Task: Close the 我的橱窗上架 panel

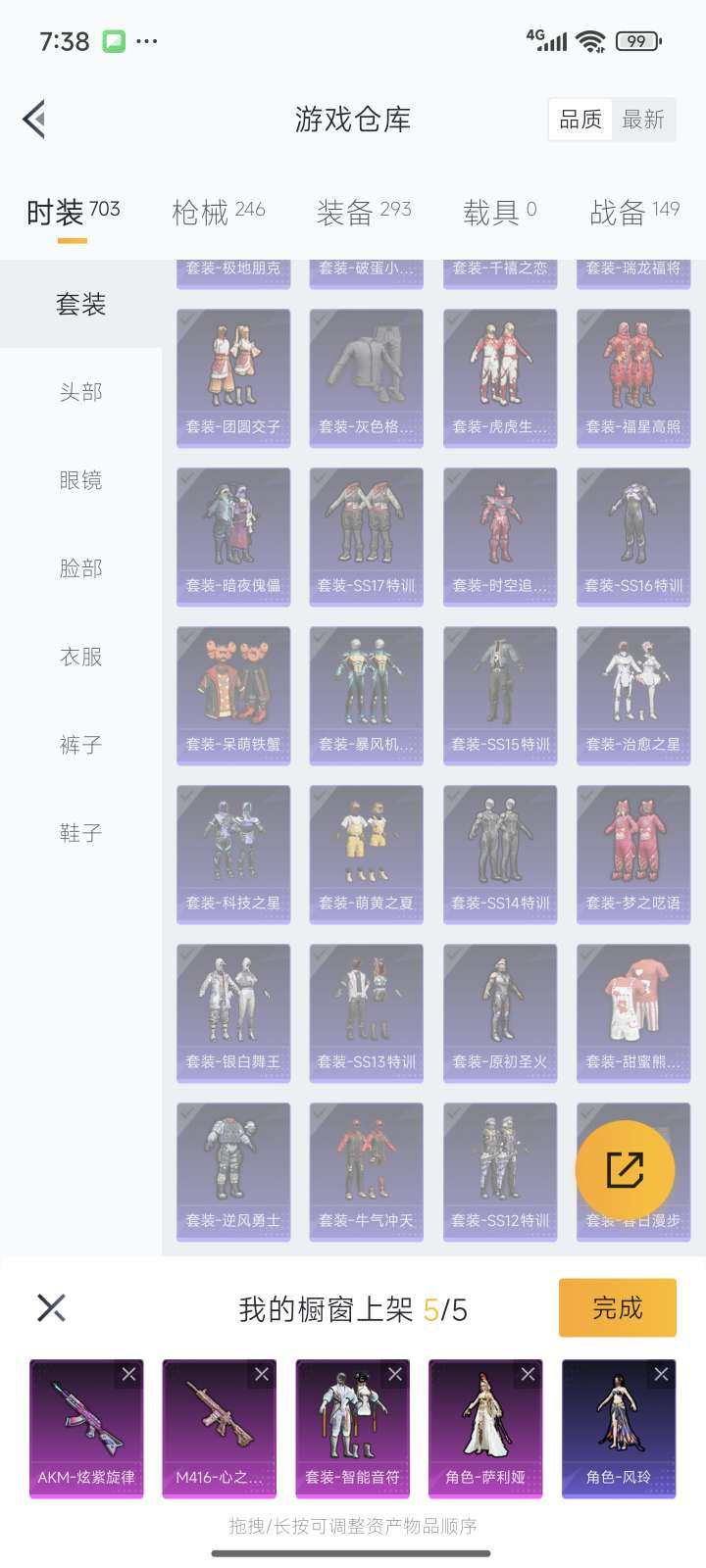Action: pyautogui.click(x=51, y=1307)
